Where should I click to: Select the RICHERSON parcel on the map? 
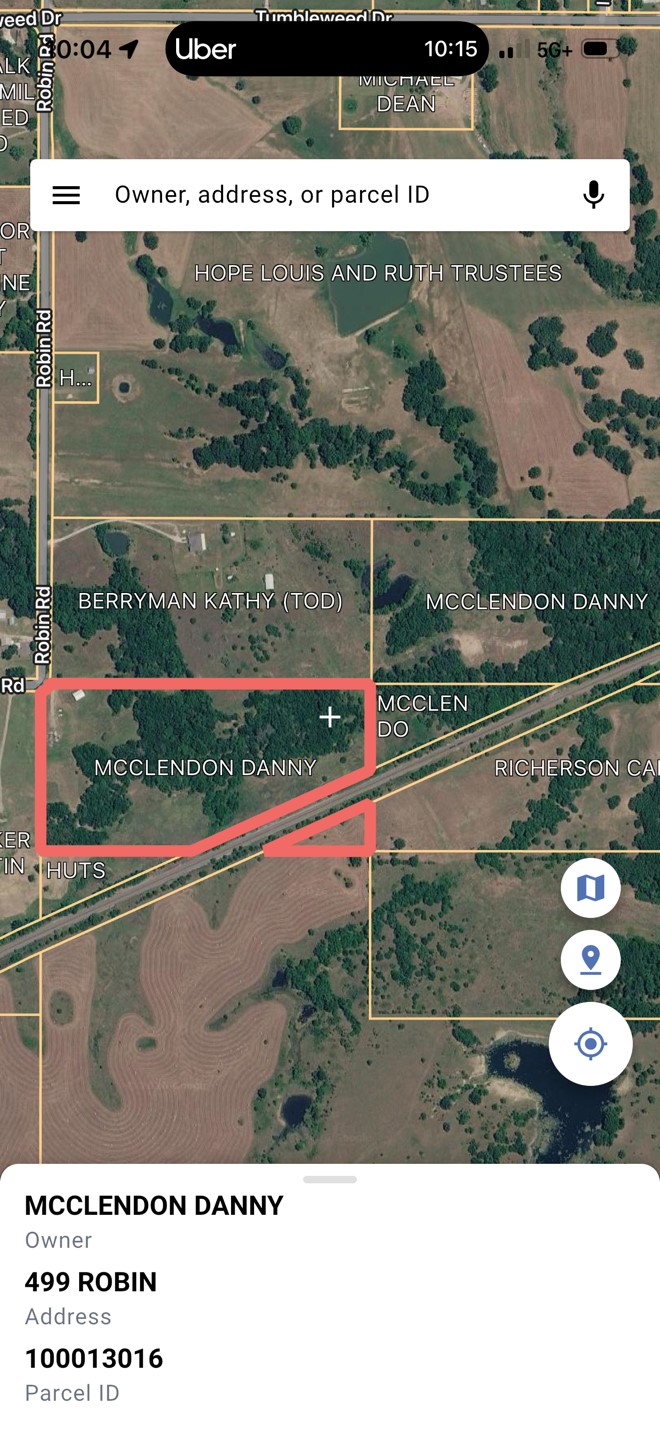pyautogui.click(x=577, y=768)
